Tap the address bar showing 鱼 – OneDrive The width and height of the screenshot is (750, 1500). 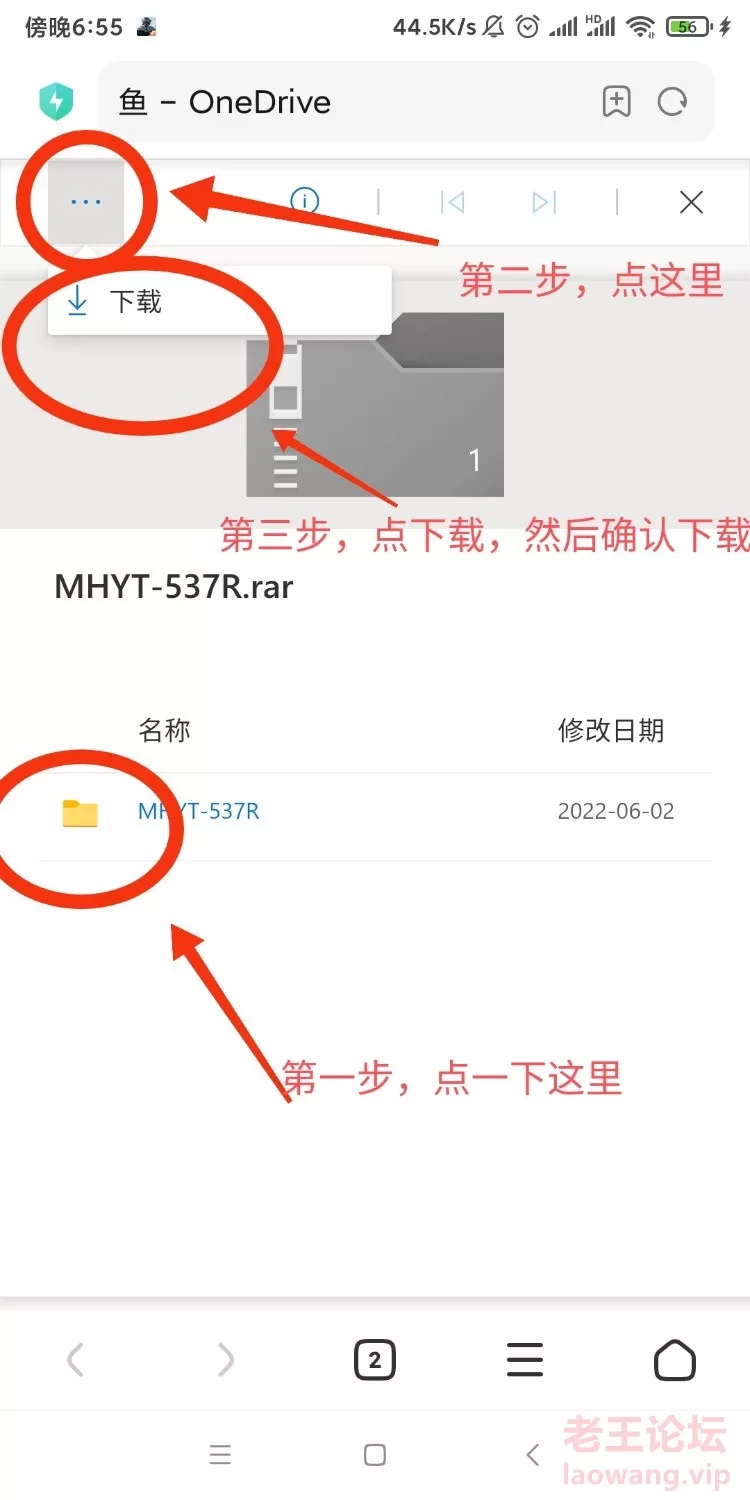click(x=340, y=102)
